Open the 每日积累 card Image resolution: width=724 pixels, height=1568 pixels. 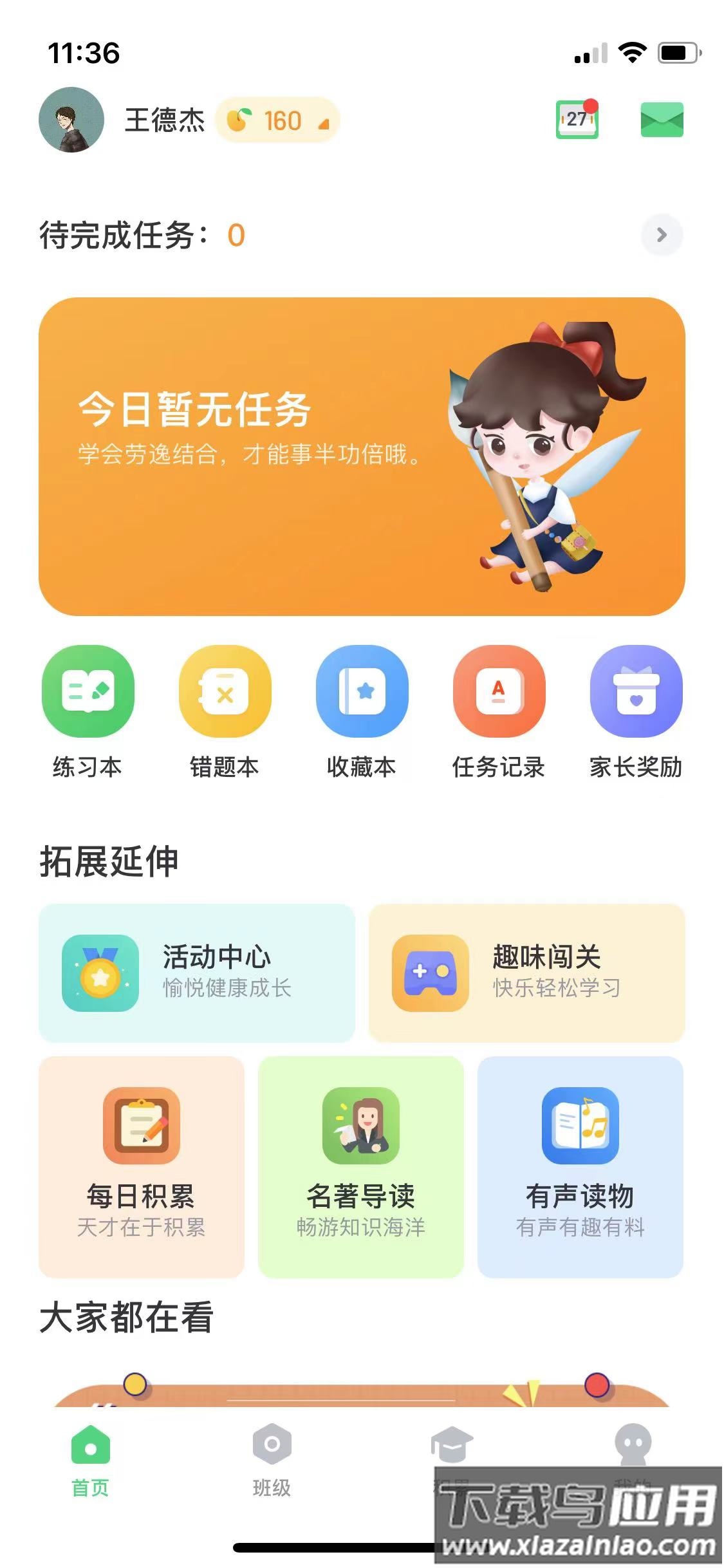pos(140,1165)
